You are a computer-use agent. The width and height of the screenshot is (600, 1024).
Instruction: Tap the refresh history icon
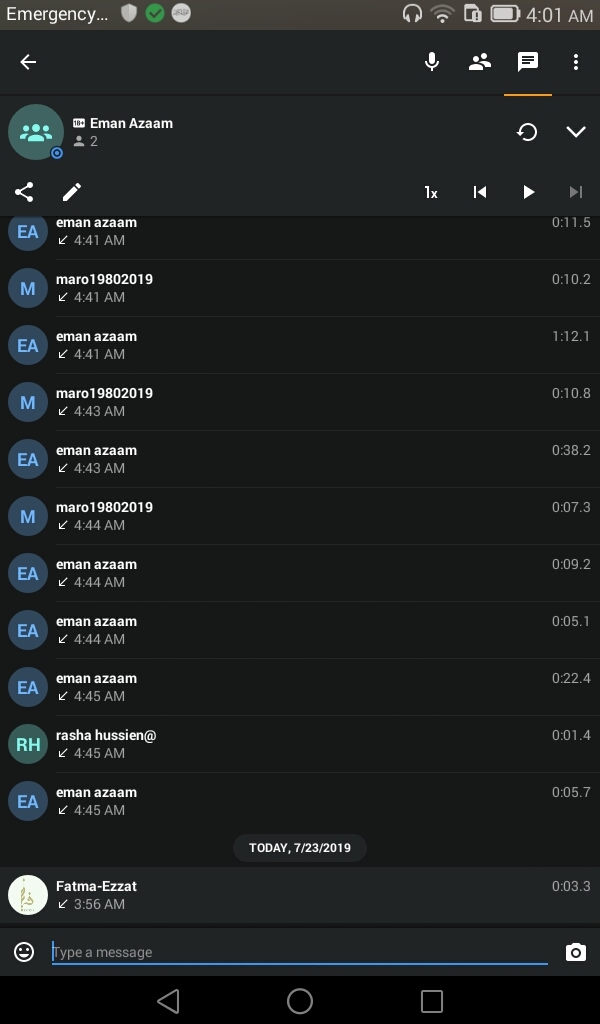tap(527, 132)
